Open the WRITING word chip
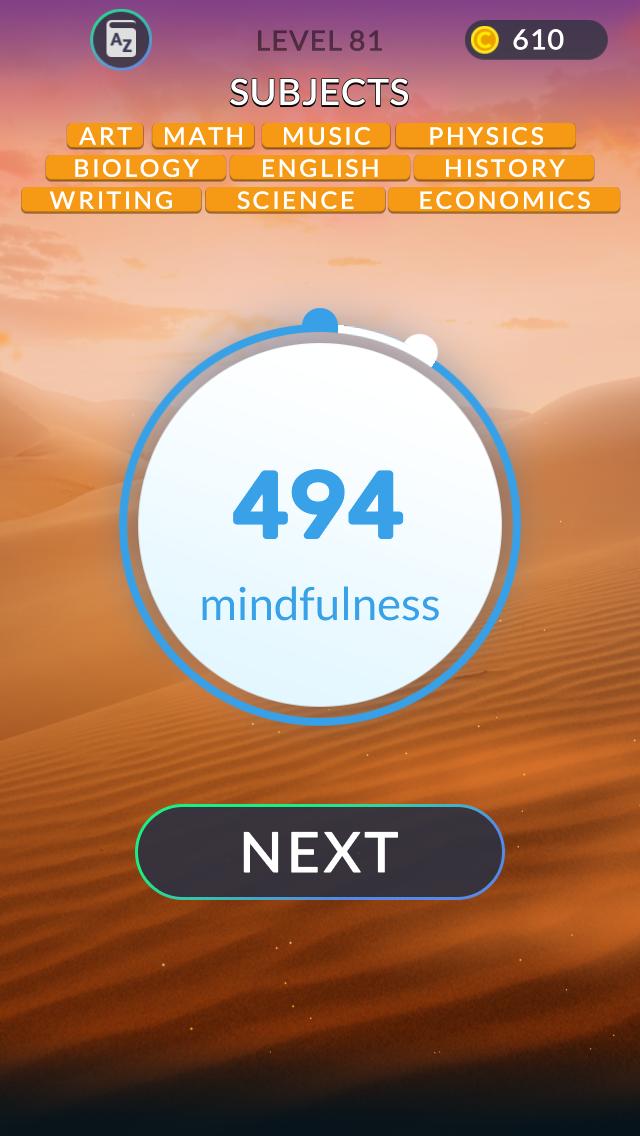640x1136 pixels. [x=112, y=200]
